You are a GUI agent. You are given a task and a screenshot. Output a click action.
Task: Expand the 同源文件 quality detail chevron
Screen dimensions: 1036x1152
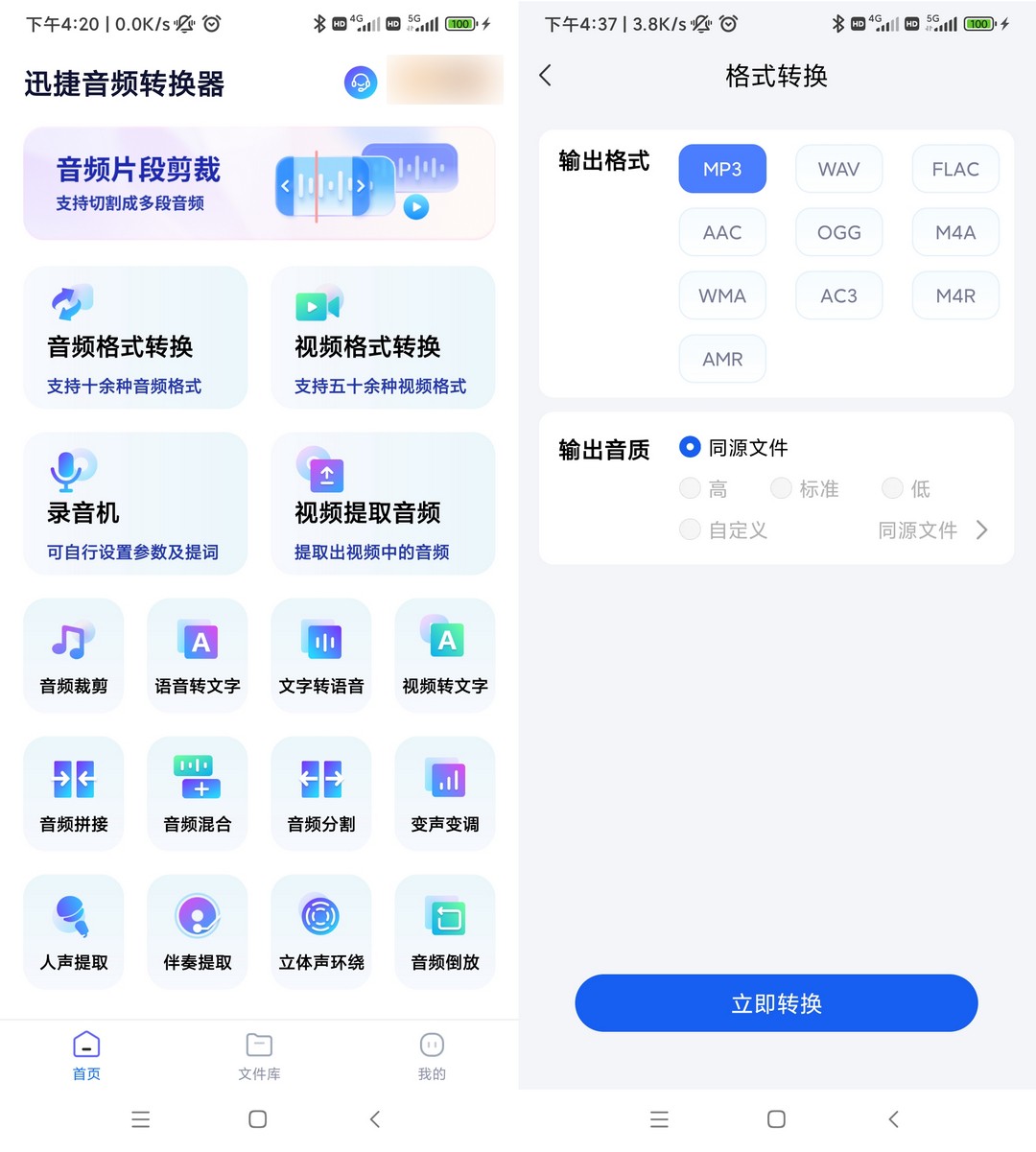(980, 529)
